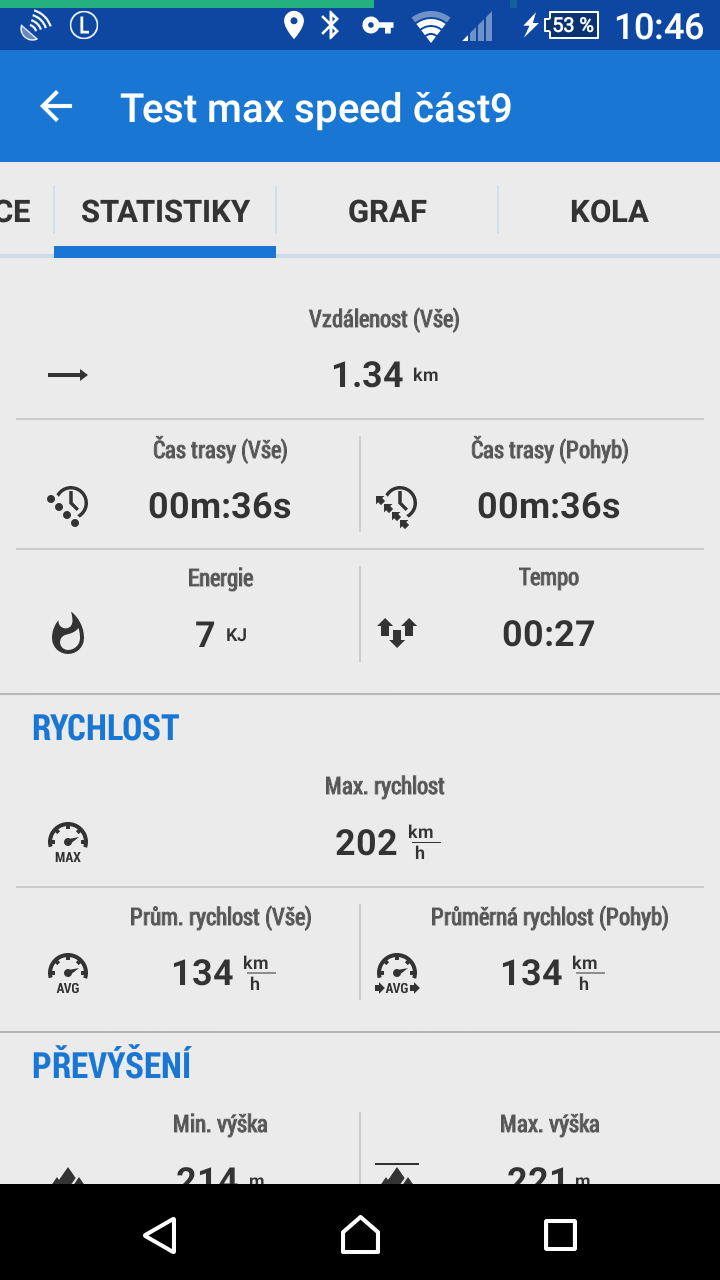
Task: Select the STATISTIKY tab
Action: [165, 211]
